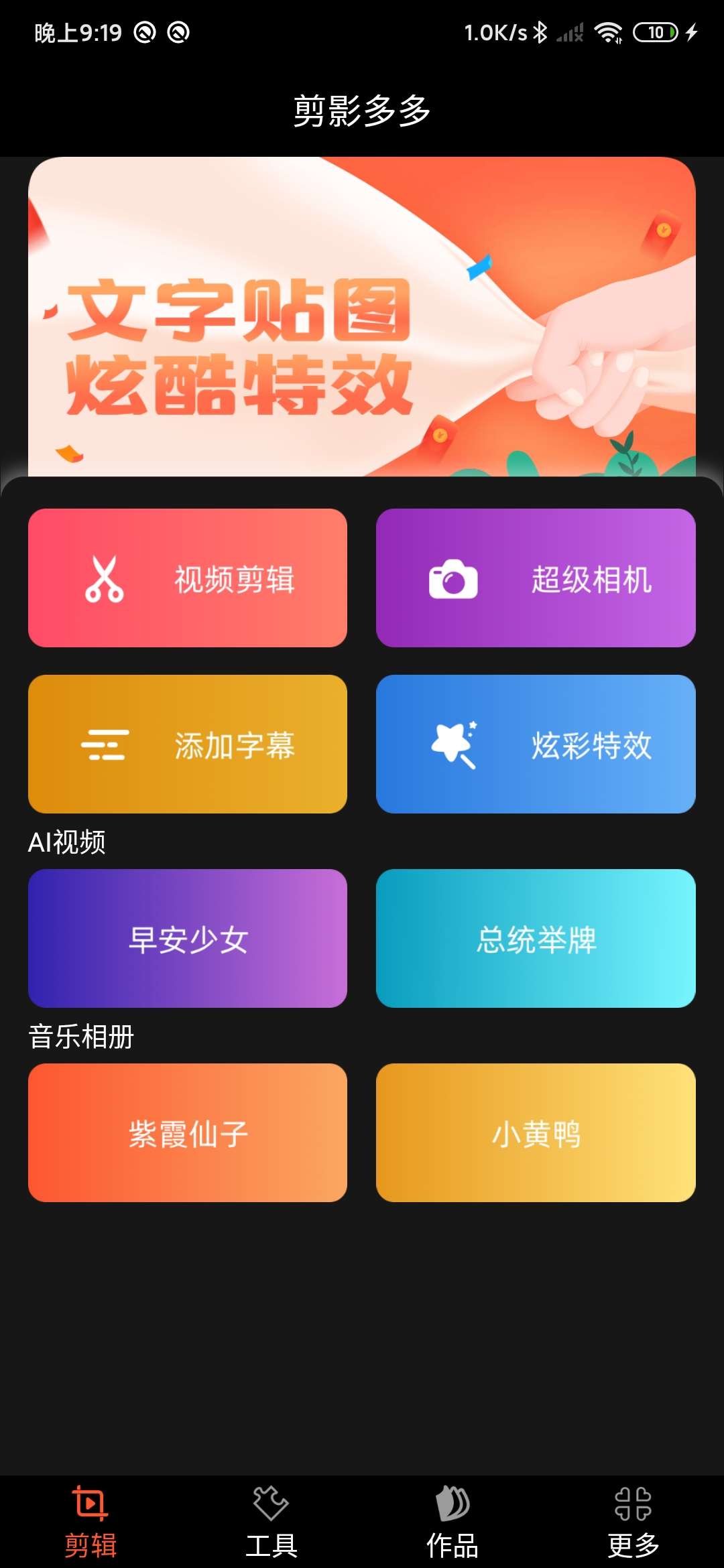The image size is (724, 1568).
Task: Switch to the 工具 tab
Action: click(271, 1521)
